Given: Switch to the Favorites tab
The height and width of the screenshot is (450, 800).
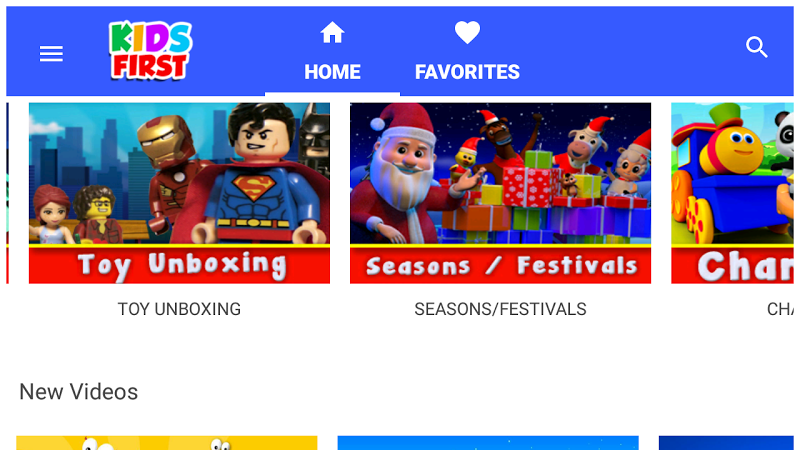Looking at the screenshot, I should click(467, 51).
